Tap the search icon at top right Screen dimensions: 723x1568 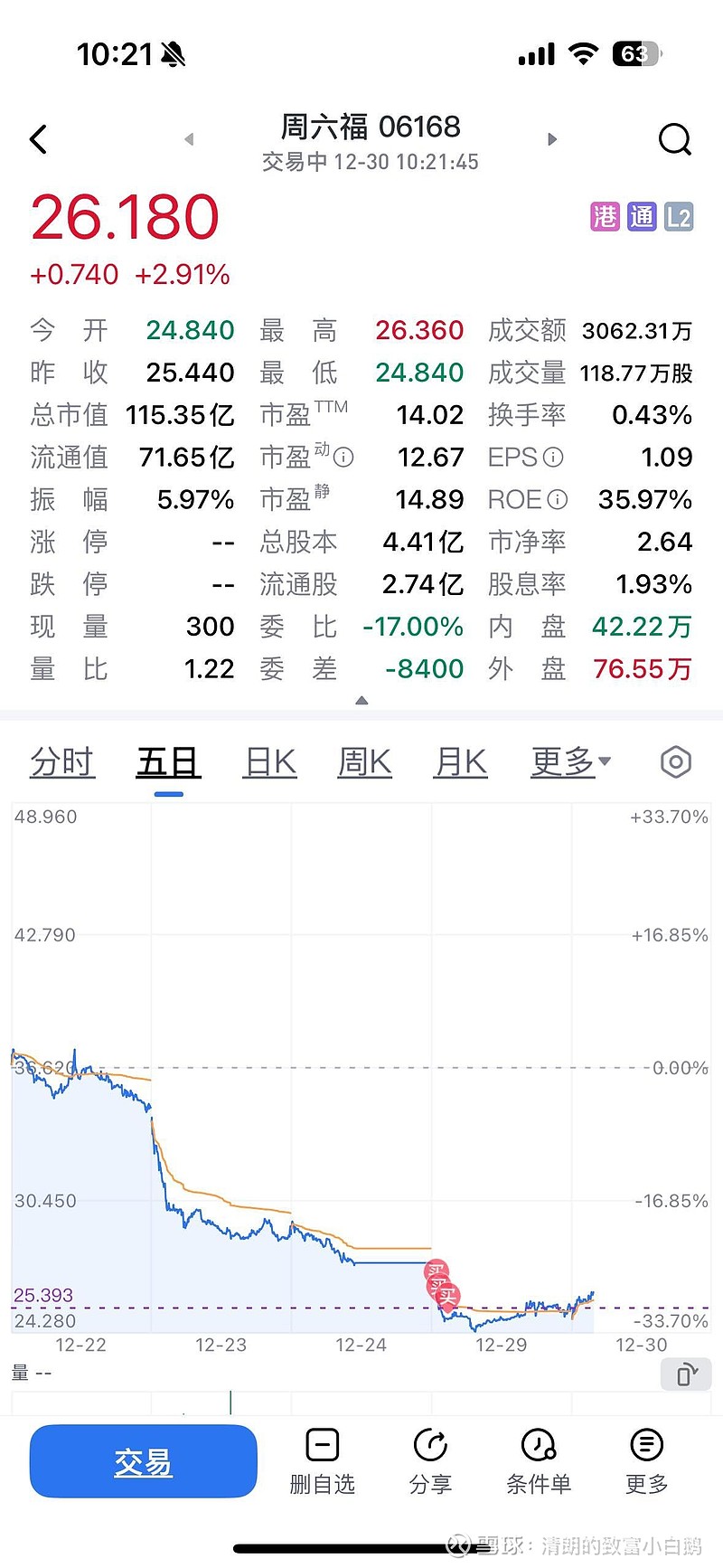click(x=675, y=139)
